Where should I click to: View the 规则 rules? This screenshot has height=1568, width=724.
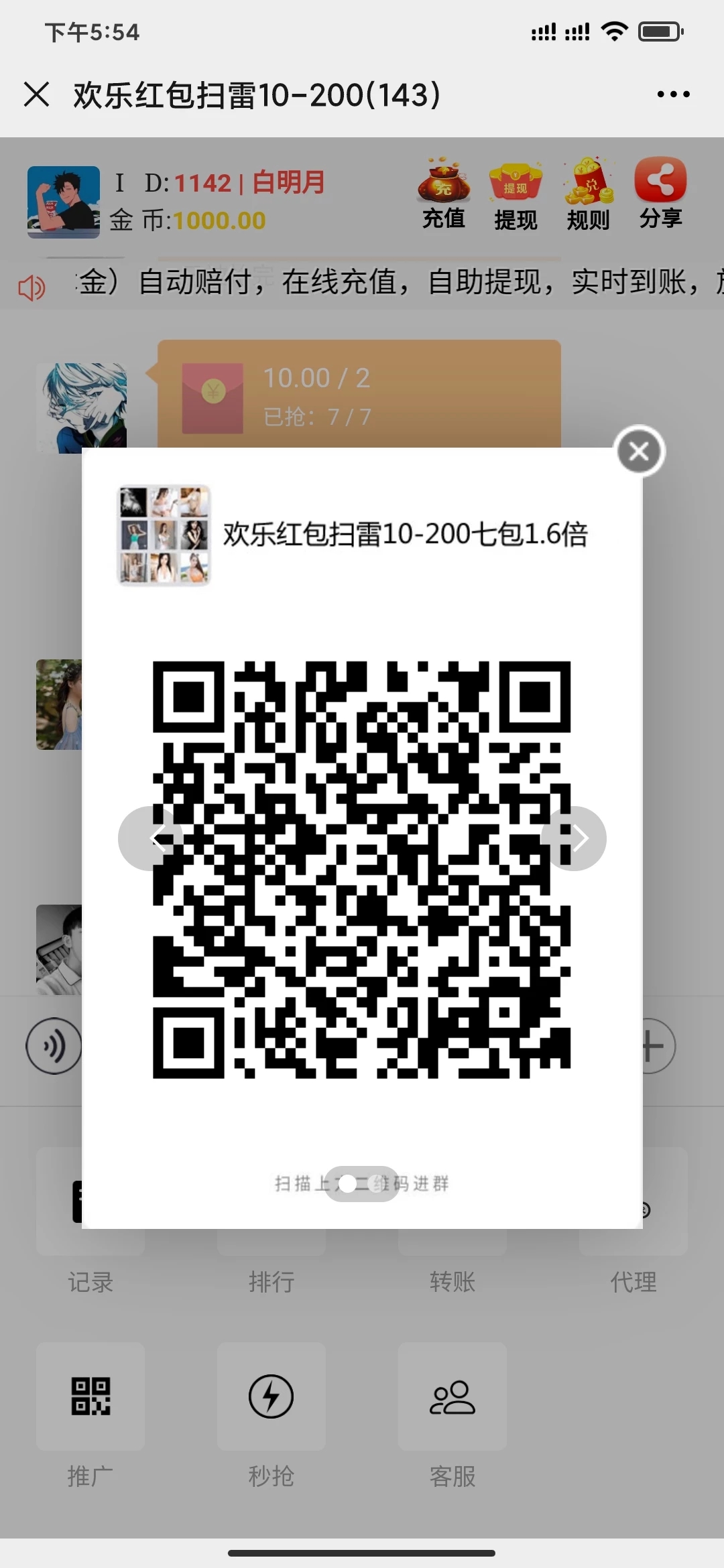point(588,194)
